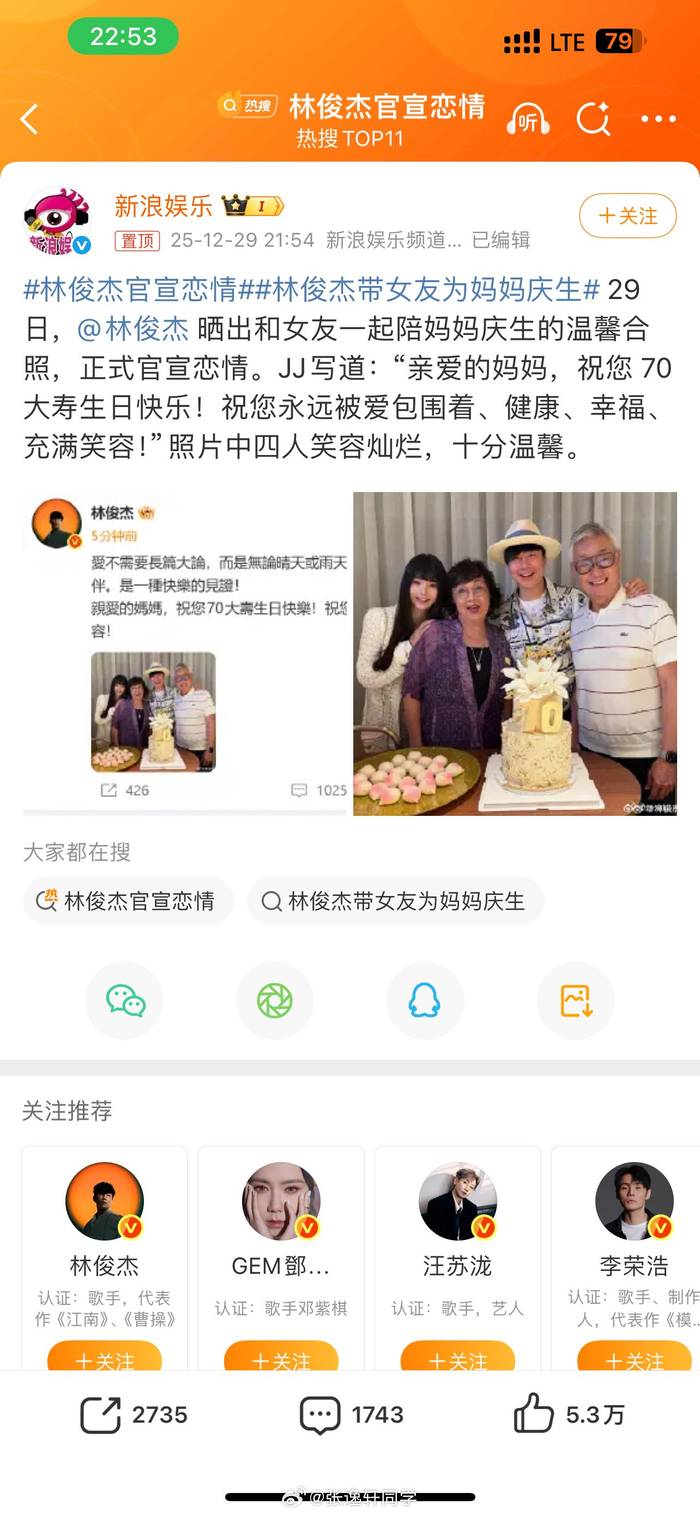View the birthday cake family photo

[x=515, y=652]
